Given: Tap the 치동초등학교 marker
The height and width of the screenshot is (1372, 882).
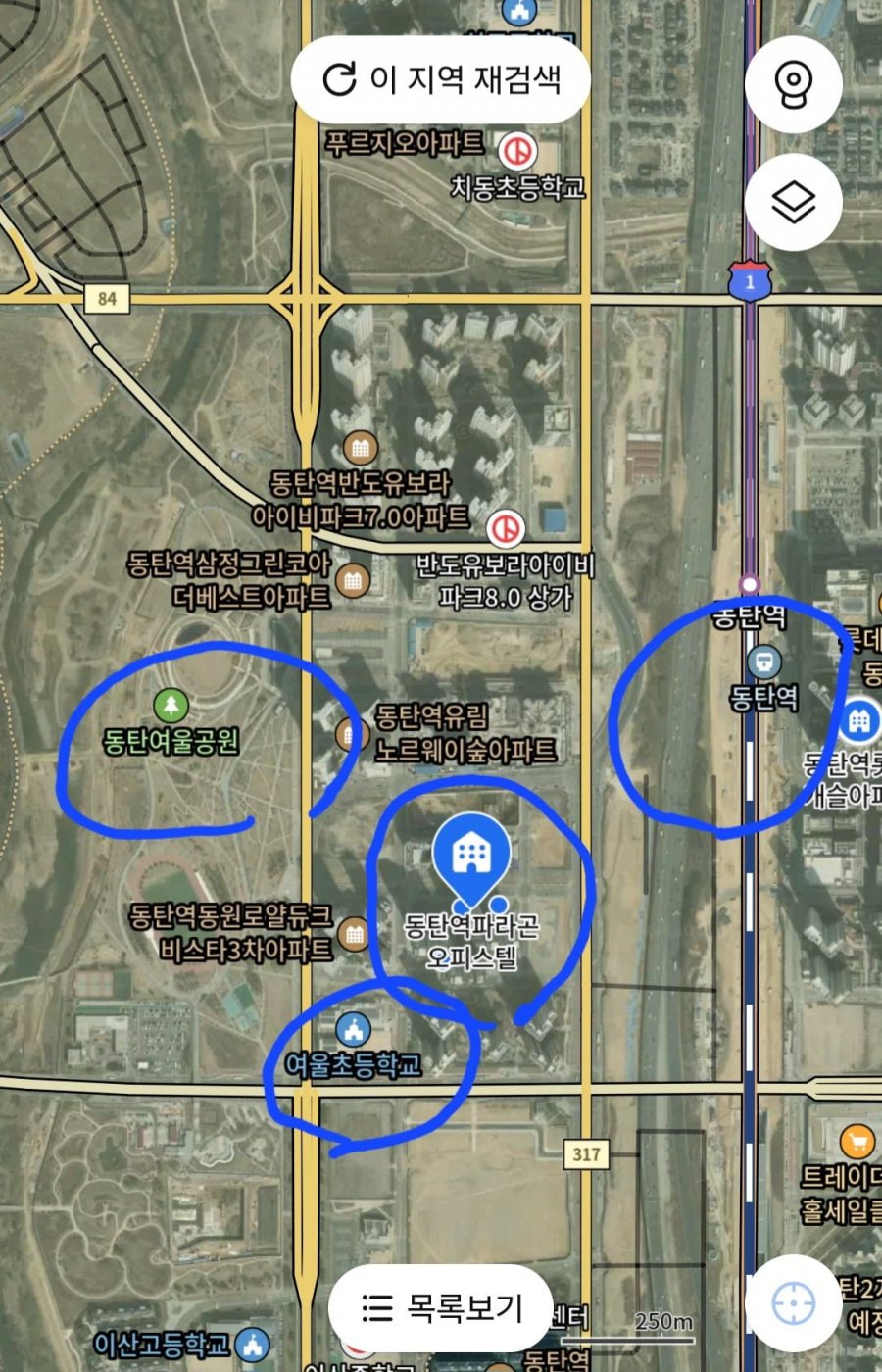Looking at the screenshot, I should (x=516, y=152).
